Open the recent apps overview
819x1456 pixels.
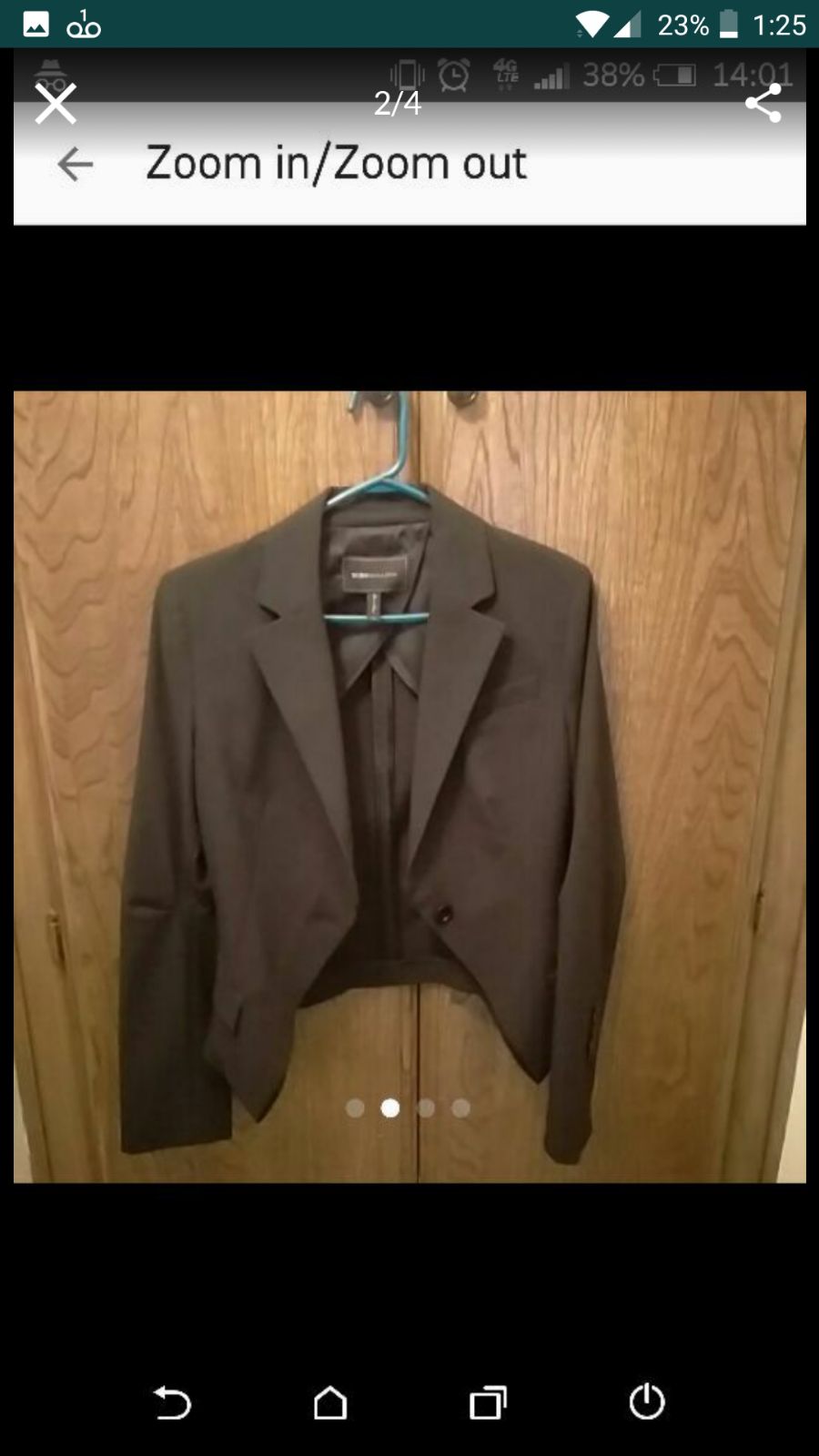point(488,1402)
